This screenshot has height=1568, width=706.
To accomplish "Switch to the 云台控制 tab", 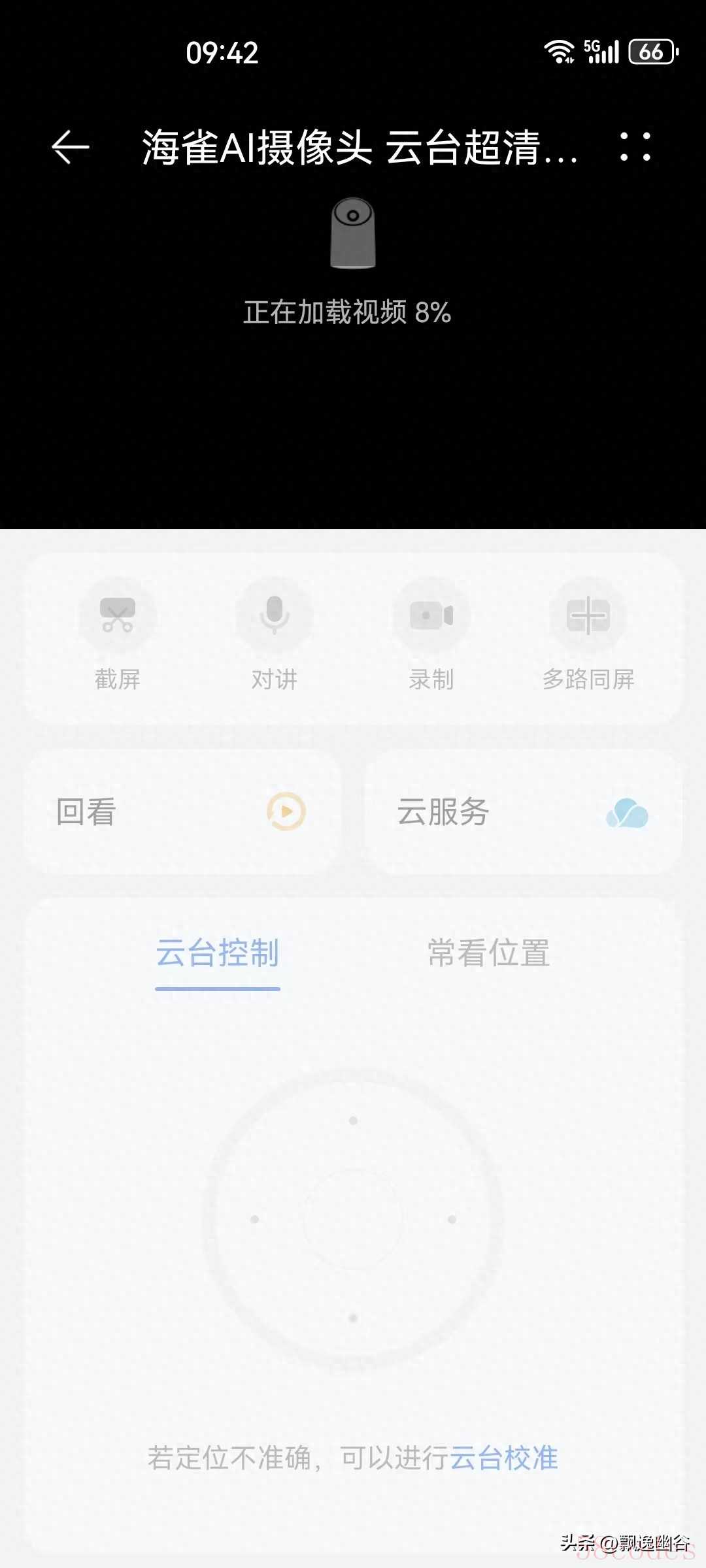I will pyautogui.click(x=218, y=953).
